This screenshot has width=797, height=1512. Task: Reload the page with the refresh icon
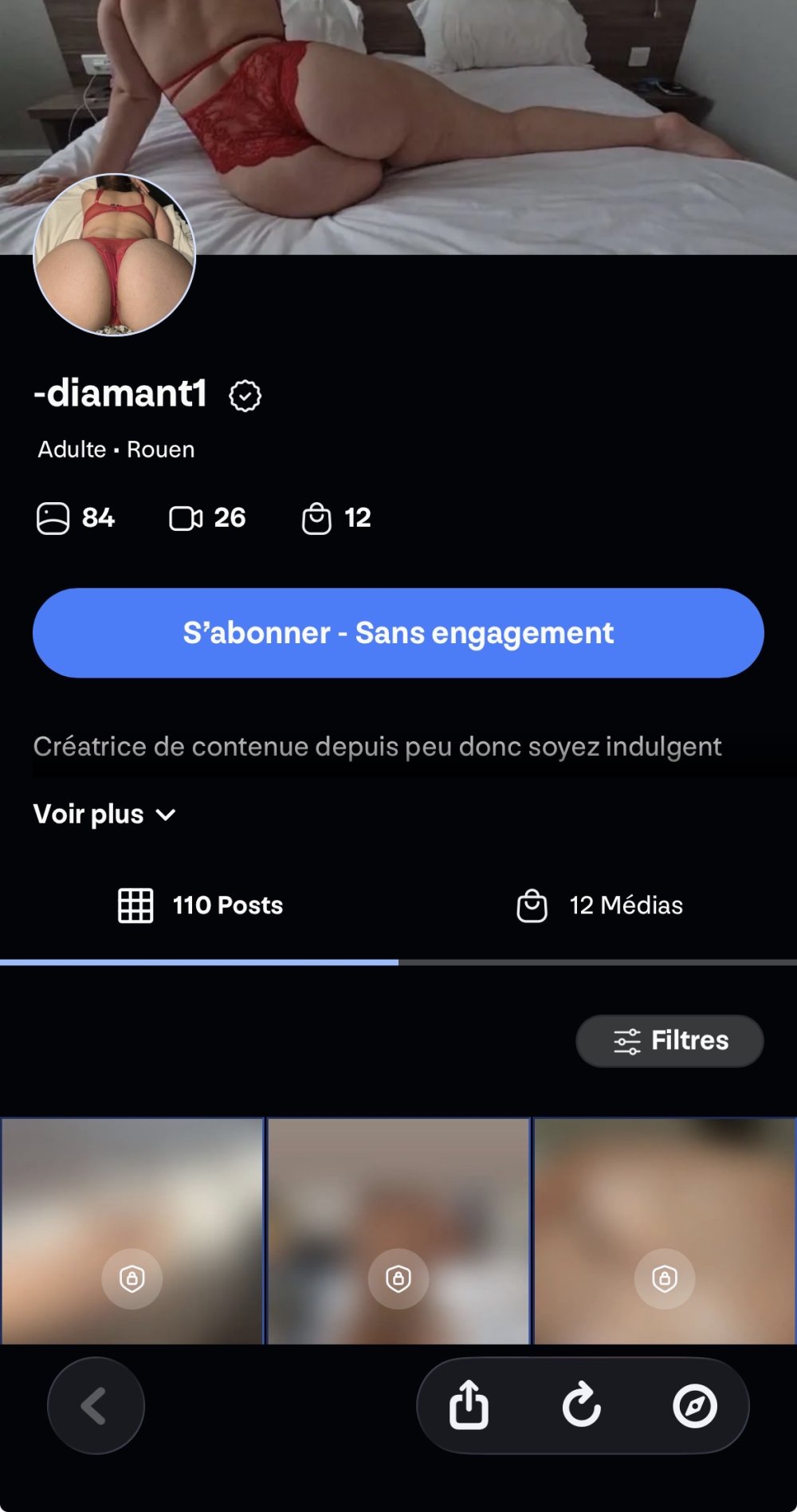(x=582, y=1405)
